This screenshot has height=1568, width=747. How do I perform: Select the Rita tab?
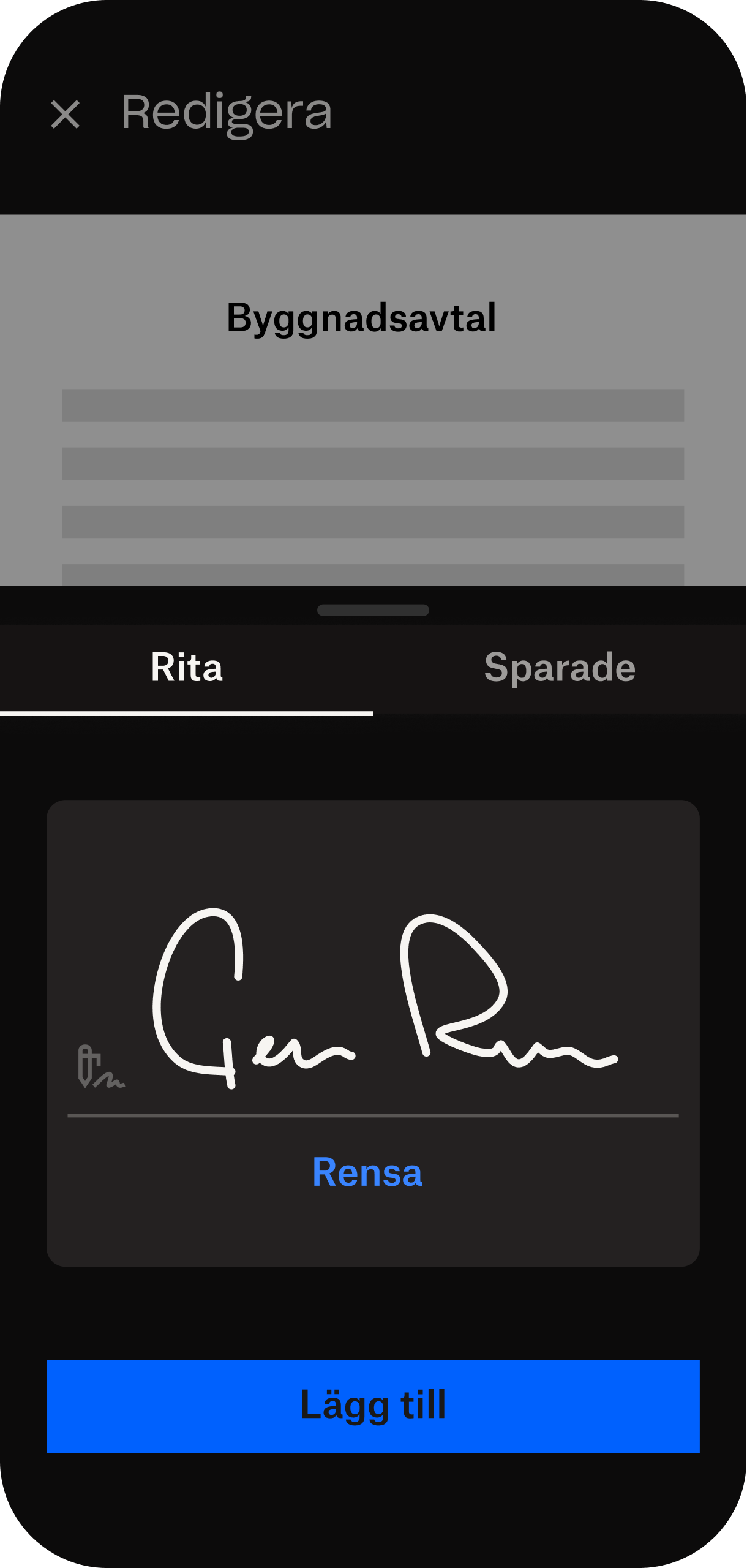pos(186,668)
